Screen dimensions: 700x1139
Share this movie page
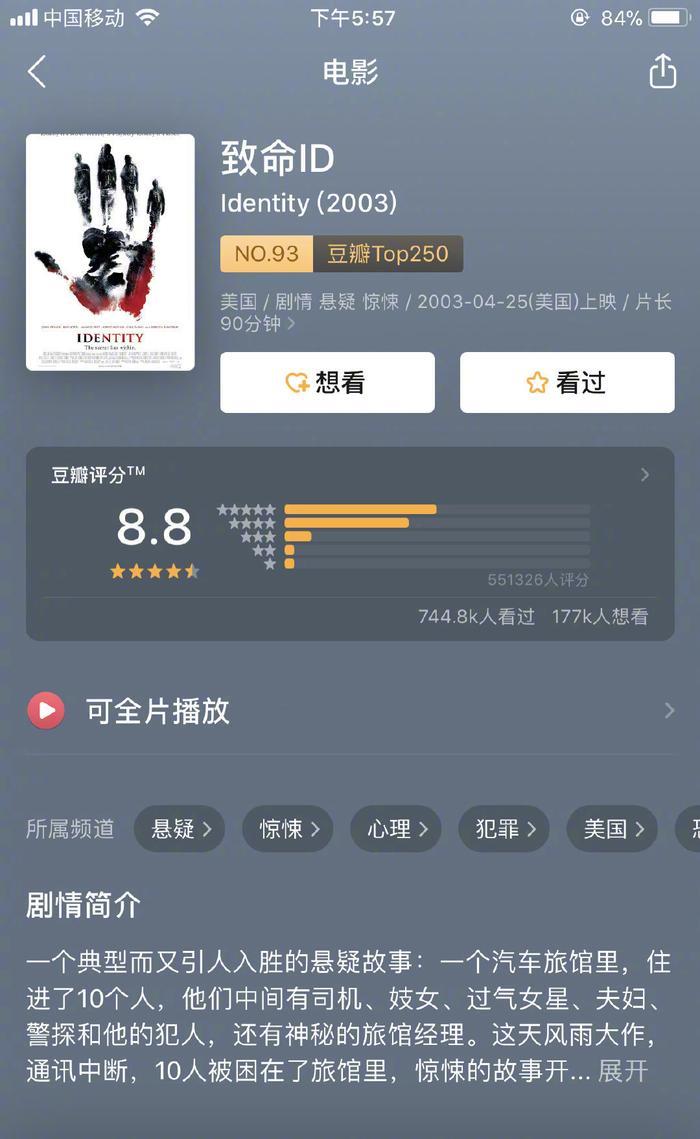662,72
